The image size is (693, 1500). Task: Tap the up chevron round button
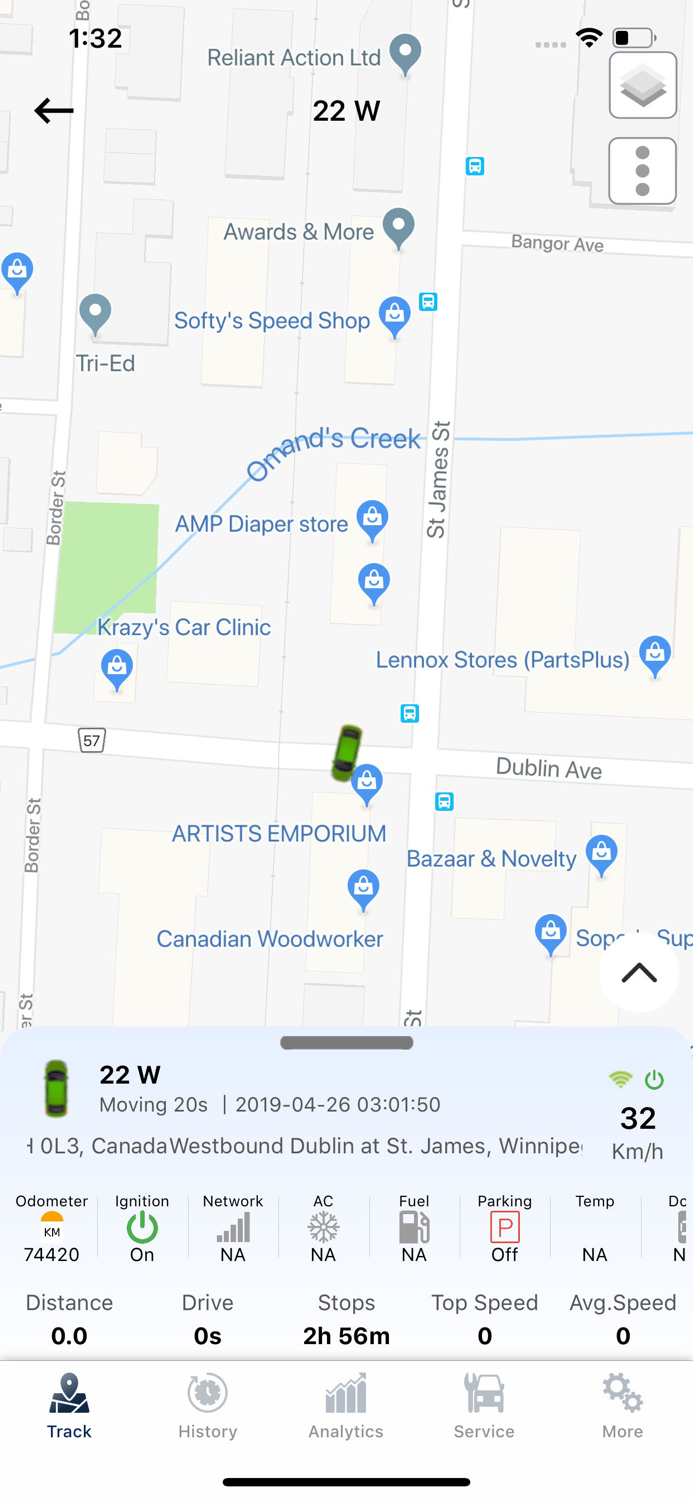coord(639,972)
